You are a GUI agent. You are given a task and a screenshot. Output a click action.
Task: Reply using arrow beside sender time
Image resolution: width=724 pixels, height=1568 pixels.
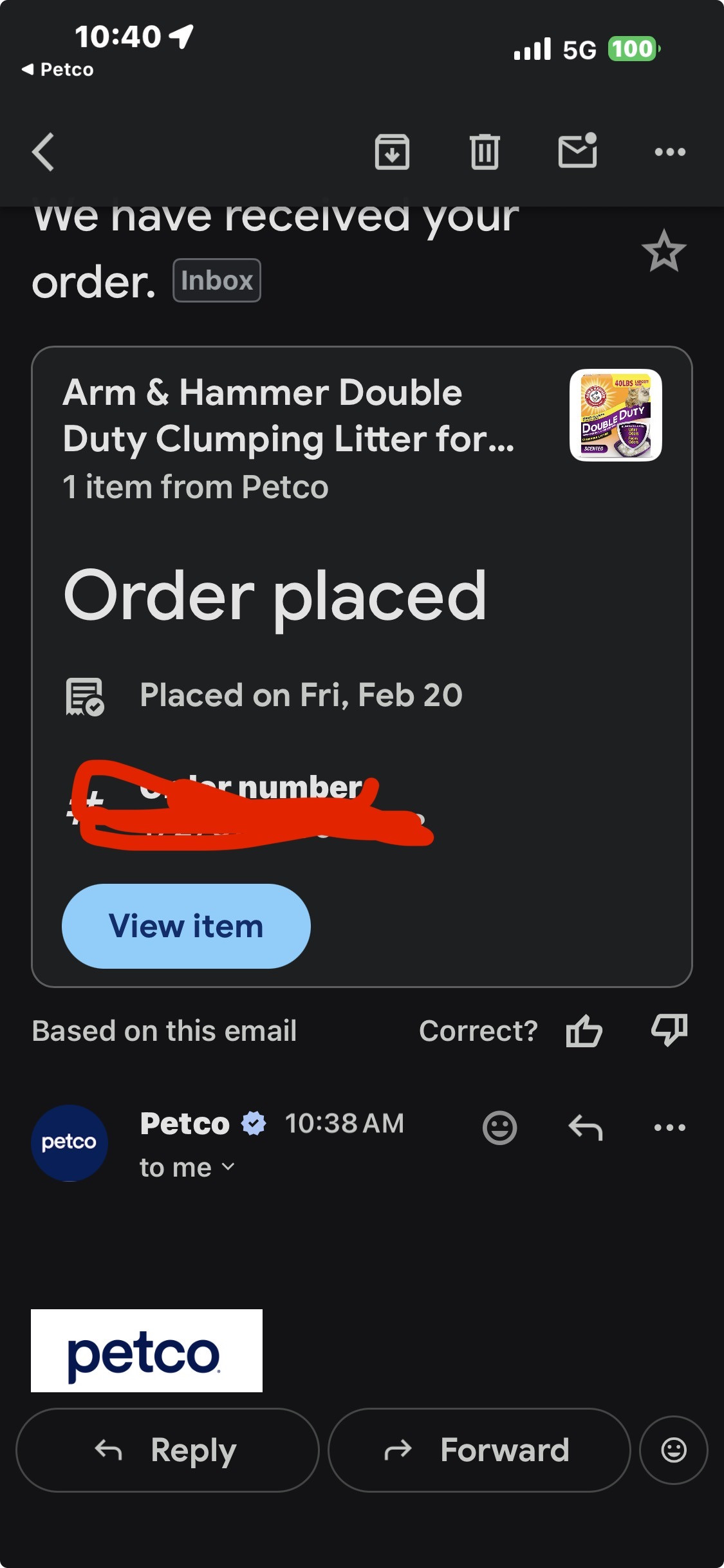[585, 1127]
